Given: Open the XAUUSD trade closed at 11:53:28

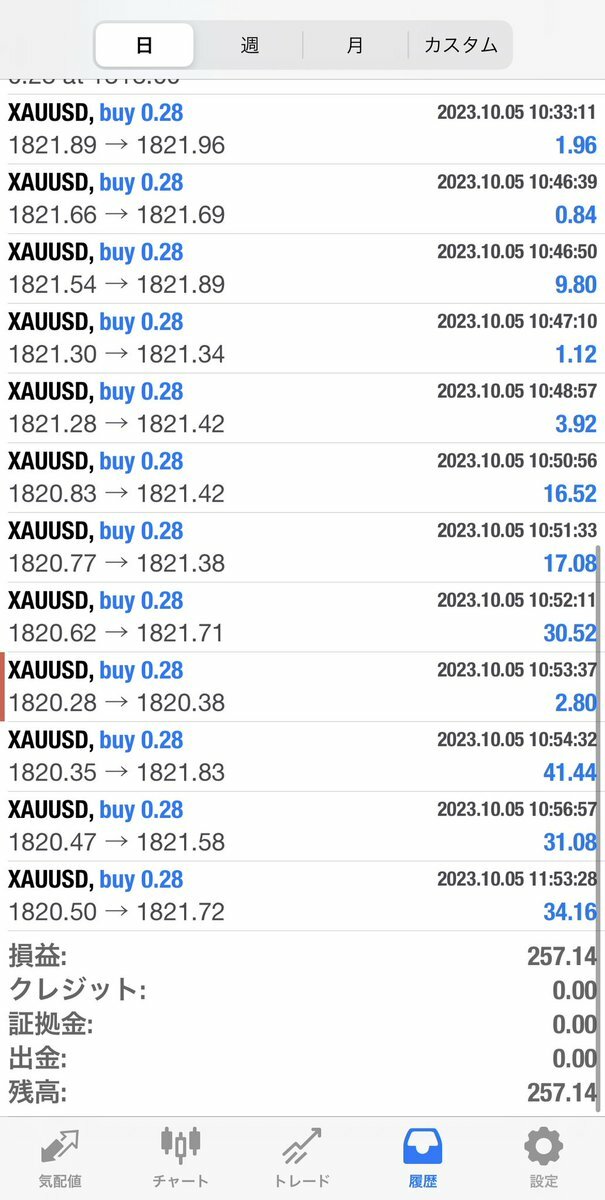Looking at the screenshot, I should tap(302, 896).
